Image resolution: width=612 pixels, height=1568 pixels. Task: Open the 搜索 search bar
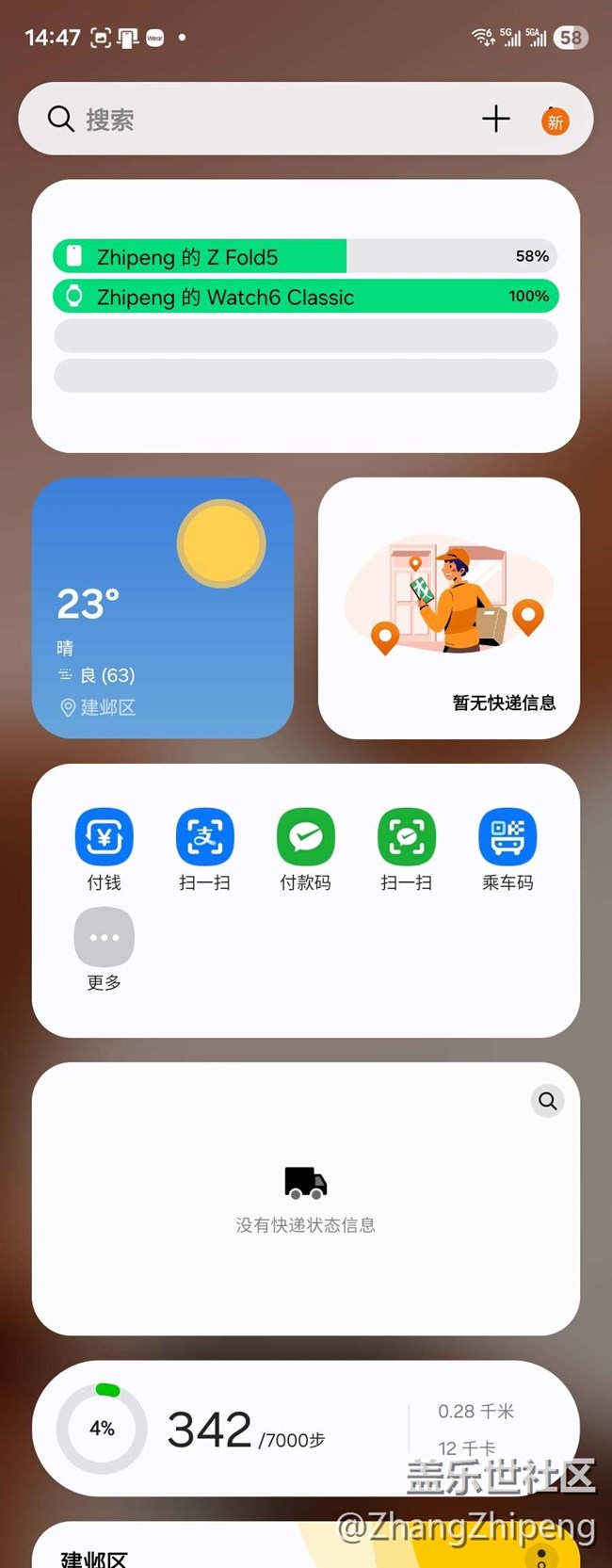click(x=235, y=120)
